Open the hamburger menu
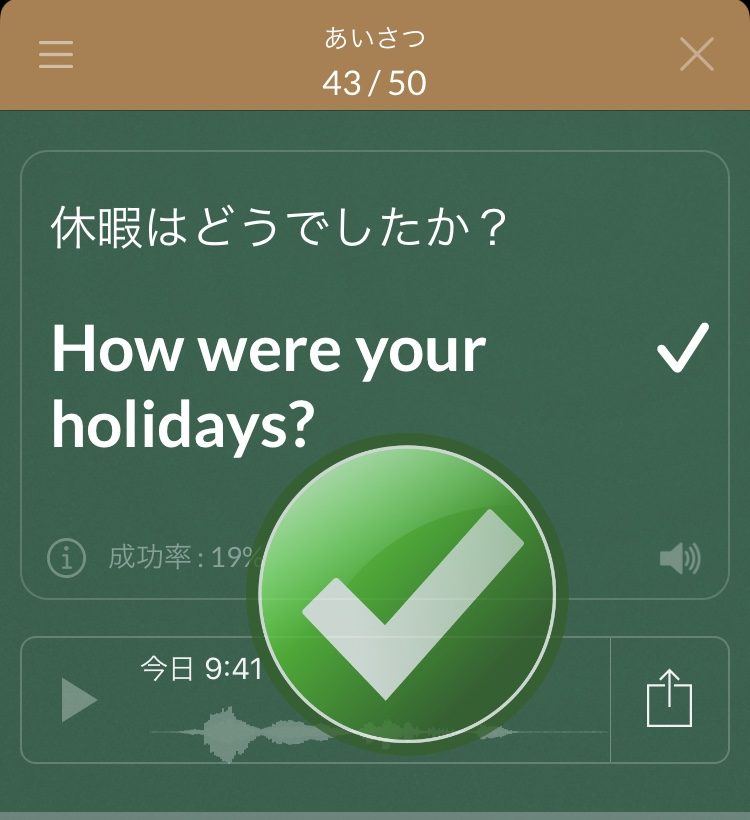750x820 pixels. point(56,55)
